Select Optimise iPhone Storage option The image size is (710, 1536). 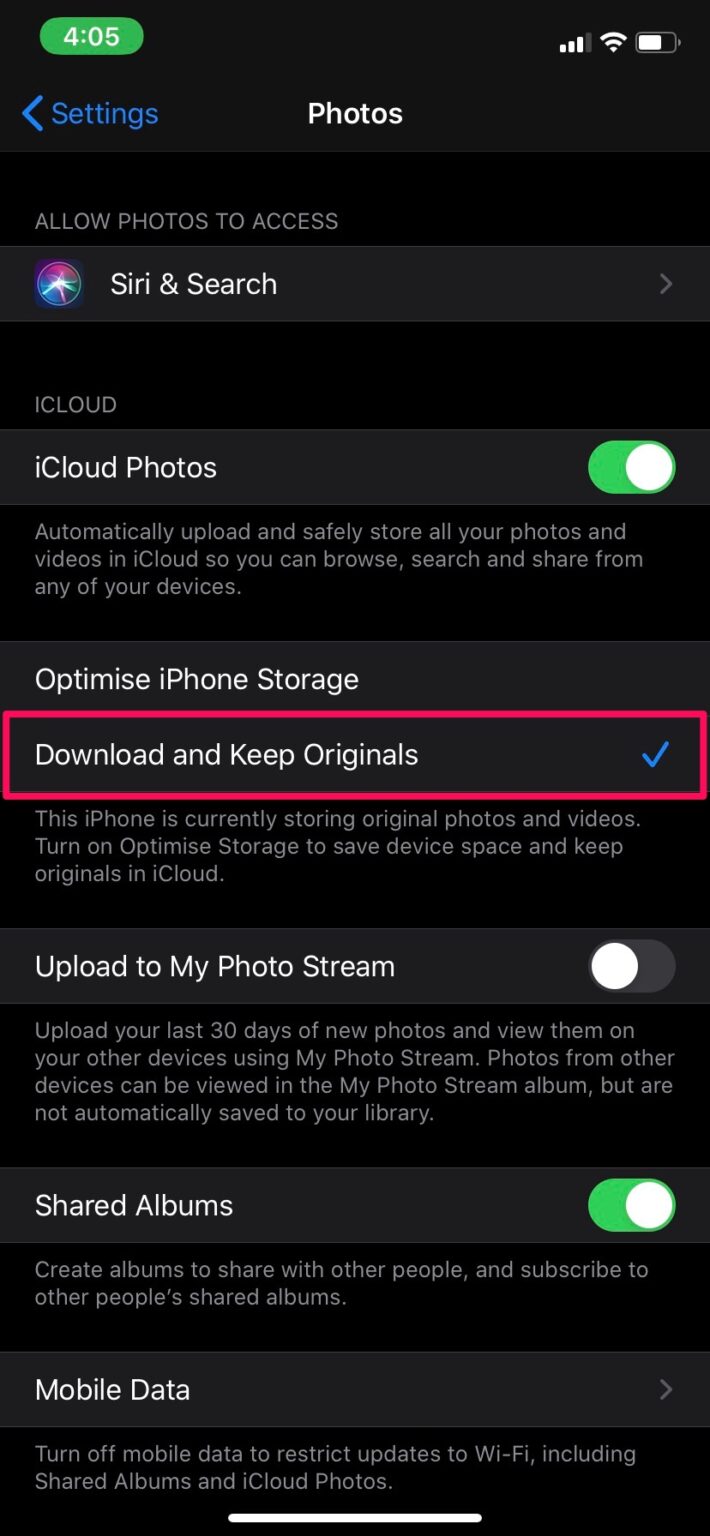point(355,680)
